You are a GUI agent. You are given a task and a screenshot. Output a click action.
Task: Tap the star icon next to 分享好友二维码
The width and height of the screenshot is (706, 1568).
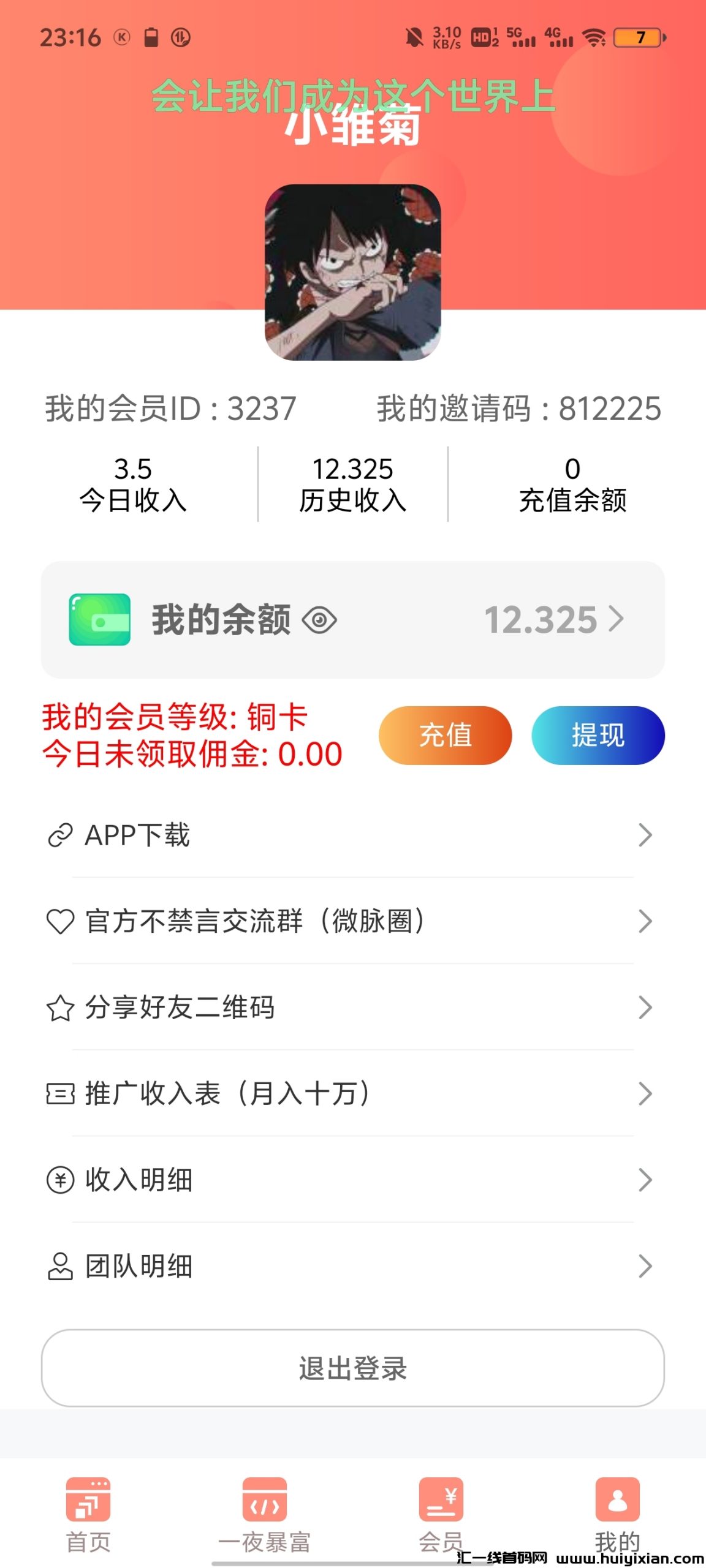pyautogui.click(x=59, y=1006)
